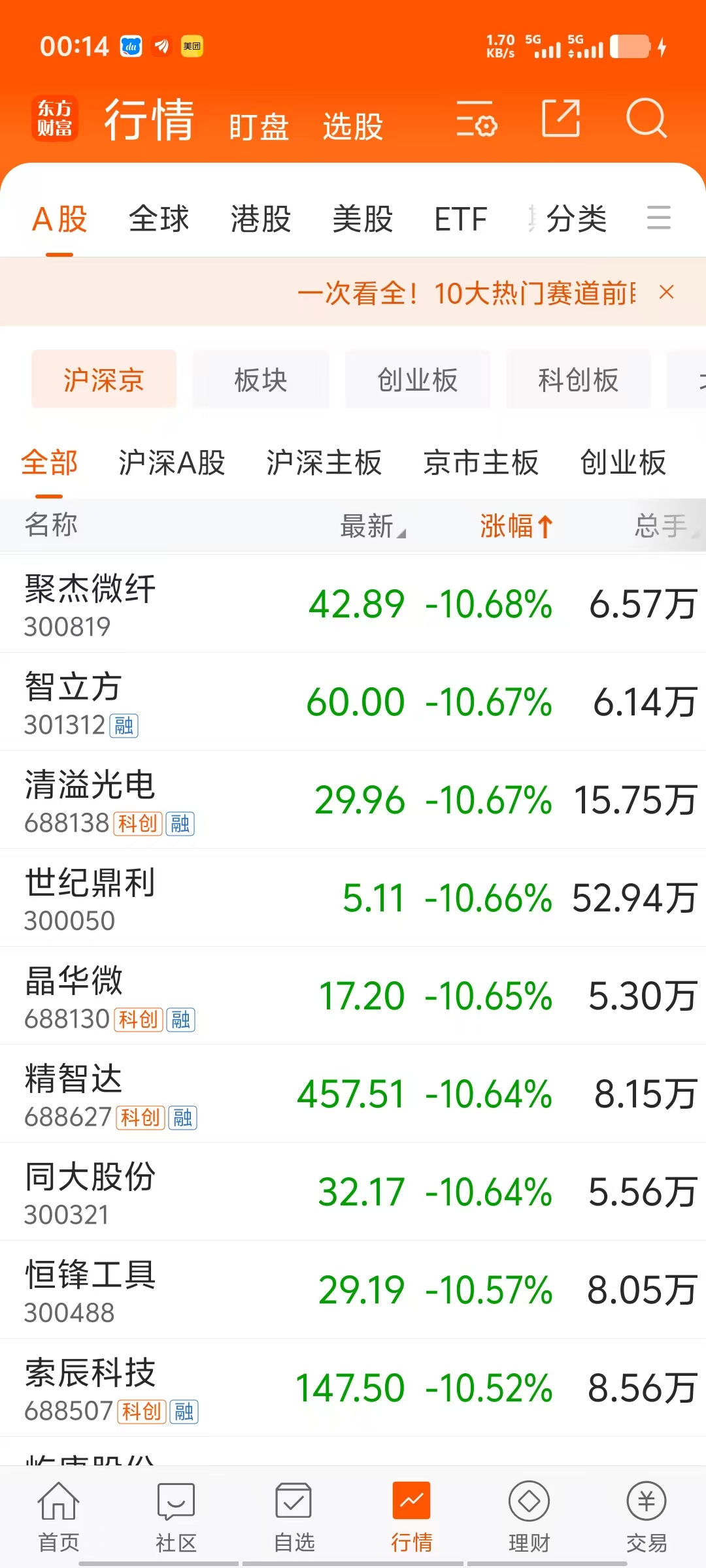
Task: Open the hamburger menu beside 分类
Action: (659, 218)
